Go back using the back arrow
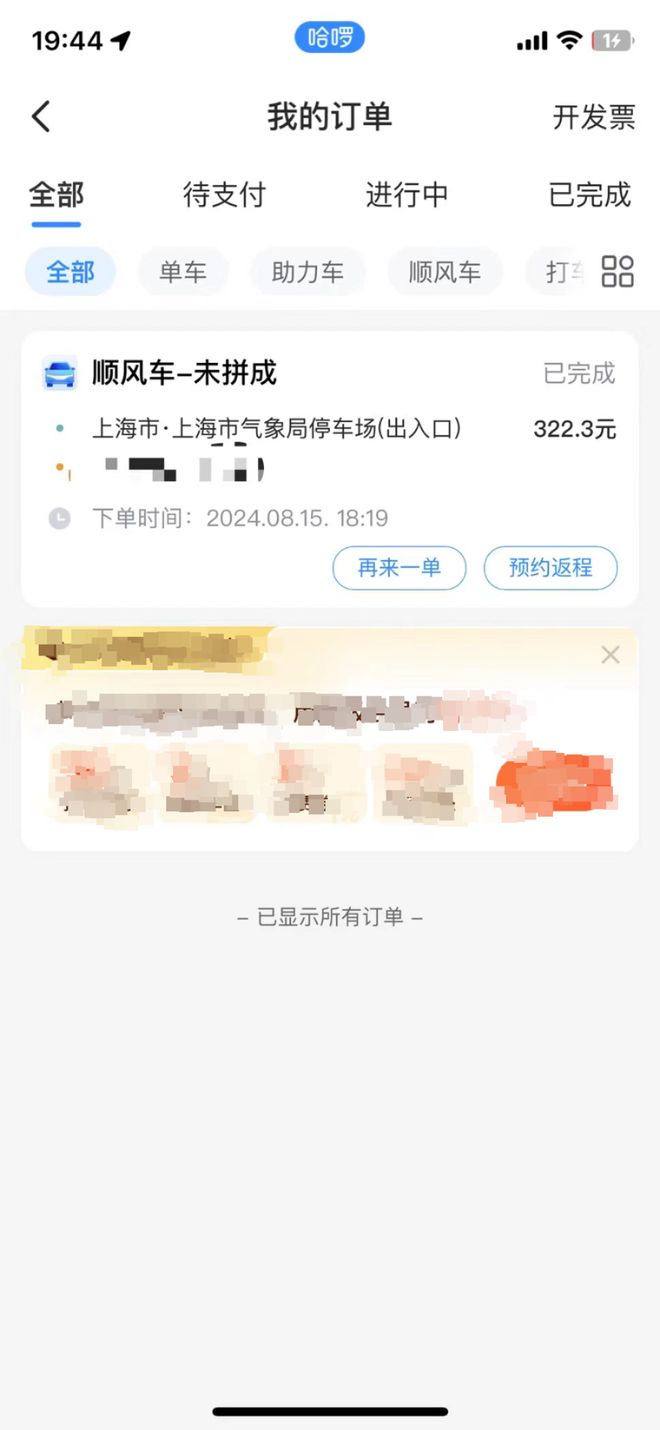 click(41, 117)
